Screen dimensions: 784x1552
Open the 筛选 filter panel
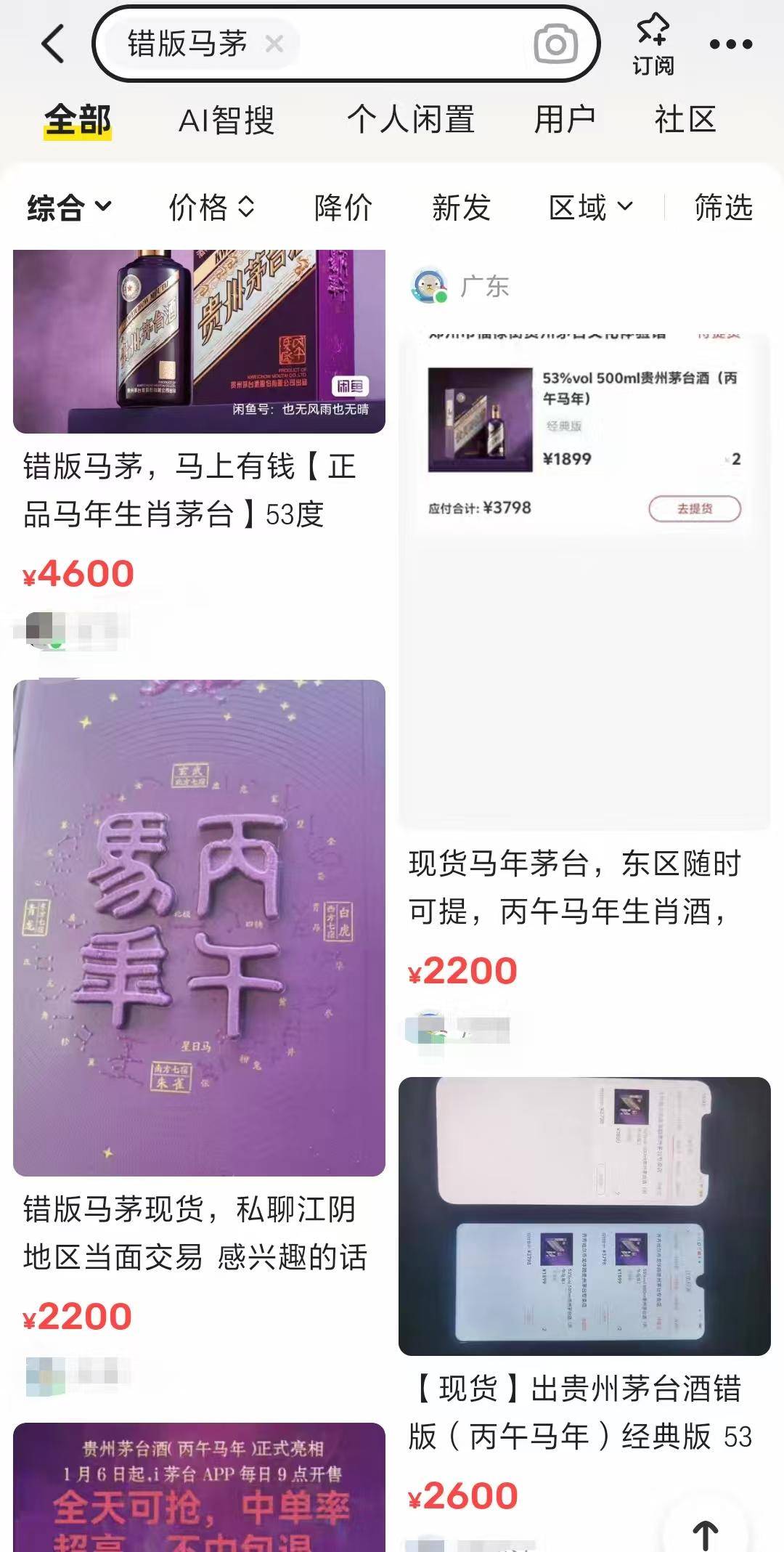723,208
